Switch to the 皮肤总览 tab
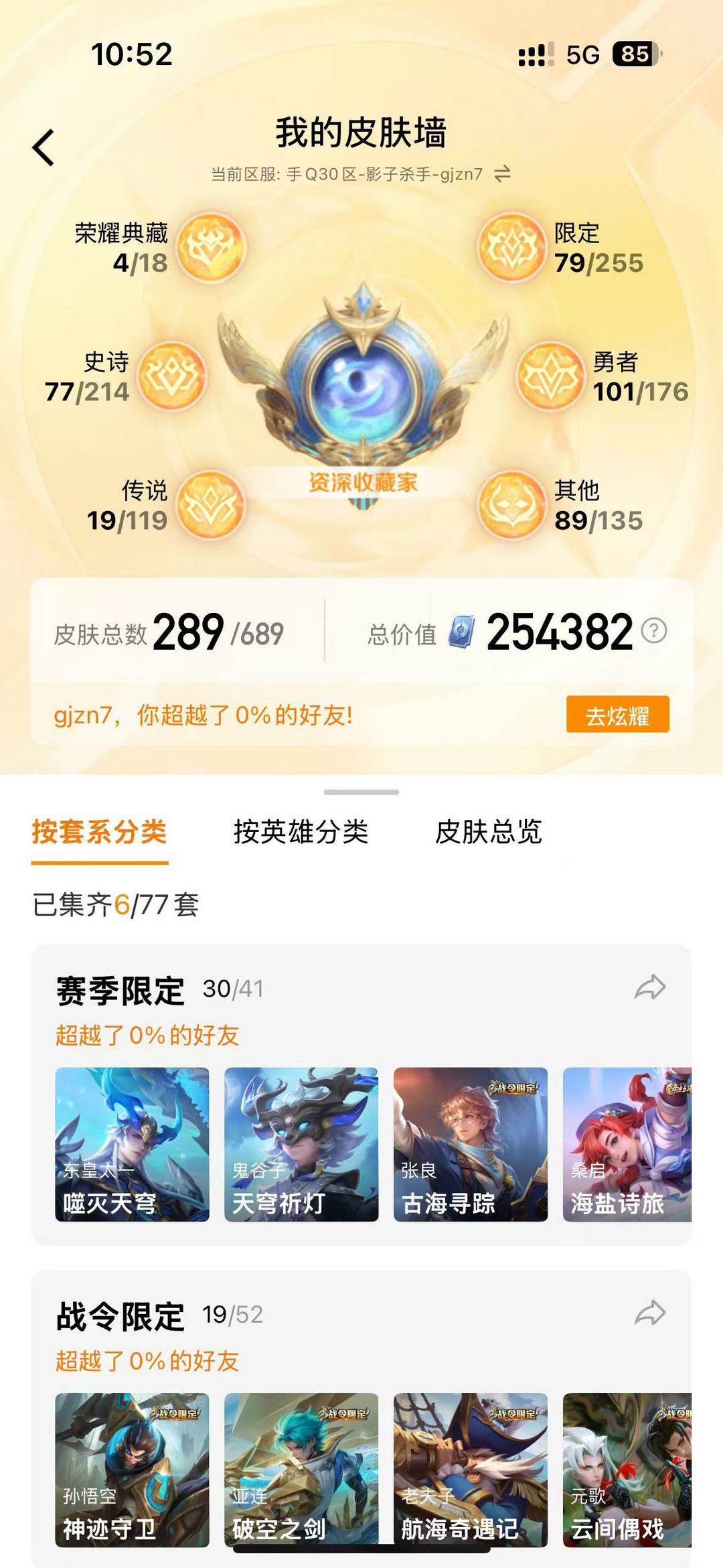 [489, 832]
